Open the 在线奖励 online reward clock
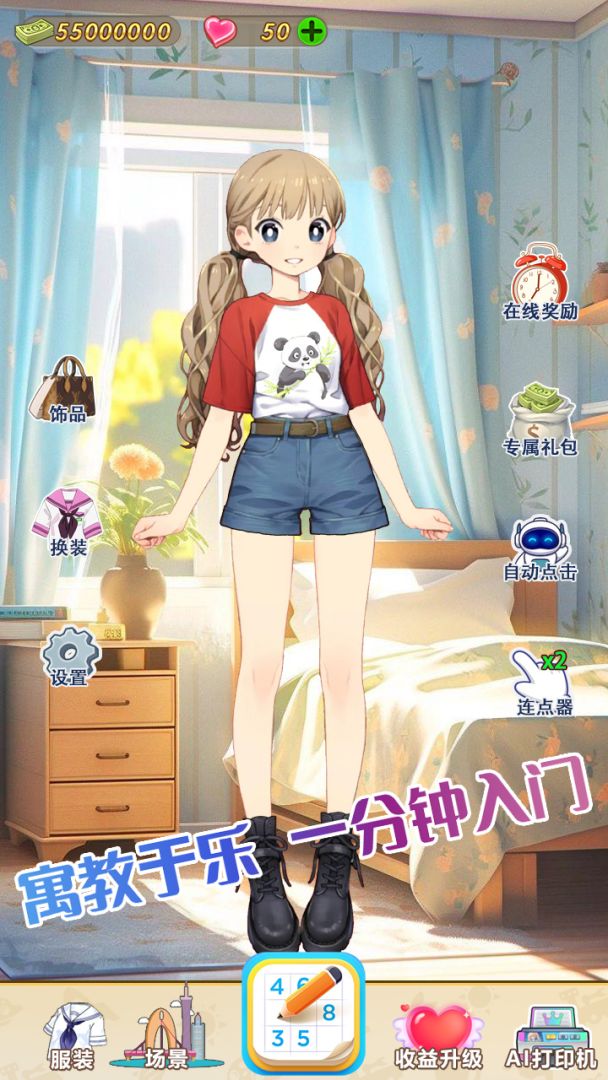The width and height of the screenshot is (608, 1080). (540, 280)
